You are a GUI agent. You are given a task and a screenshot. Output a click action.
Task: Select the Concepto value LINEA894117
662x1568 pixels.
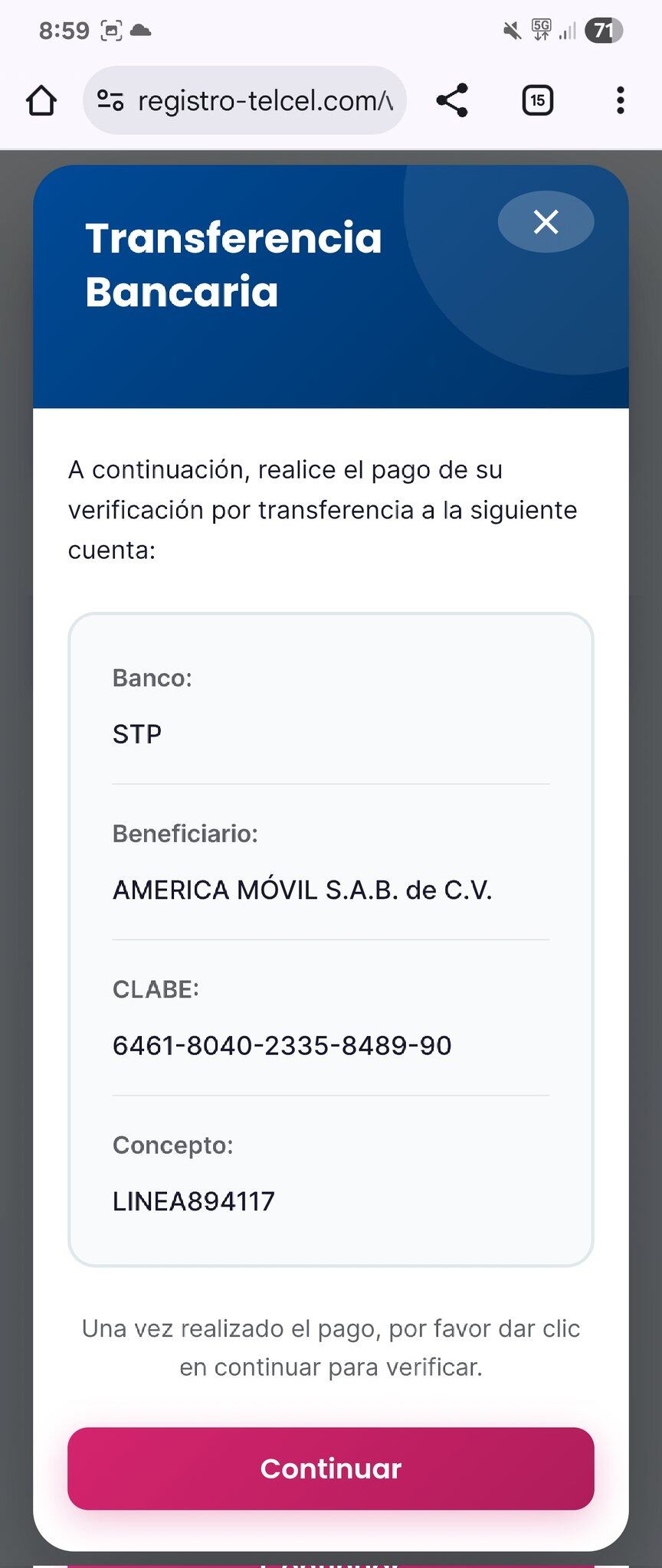point(194,1201)
